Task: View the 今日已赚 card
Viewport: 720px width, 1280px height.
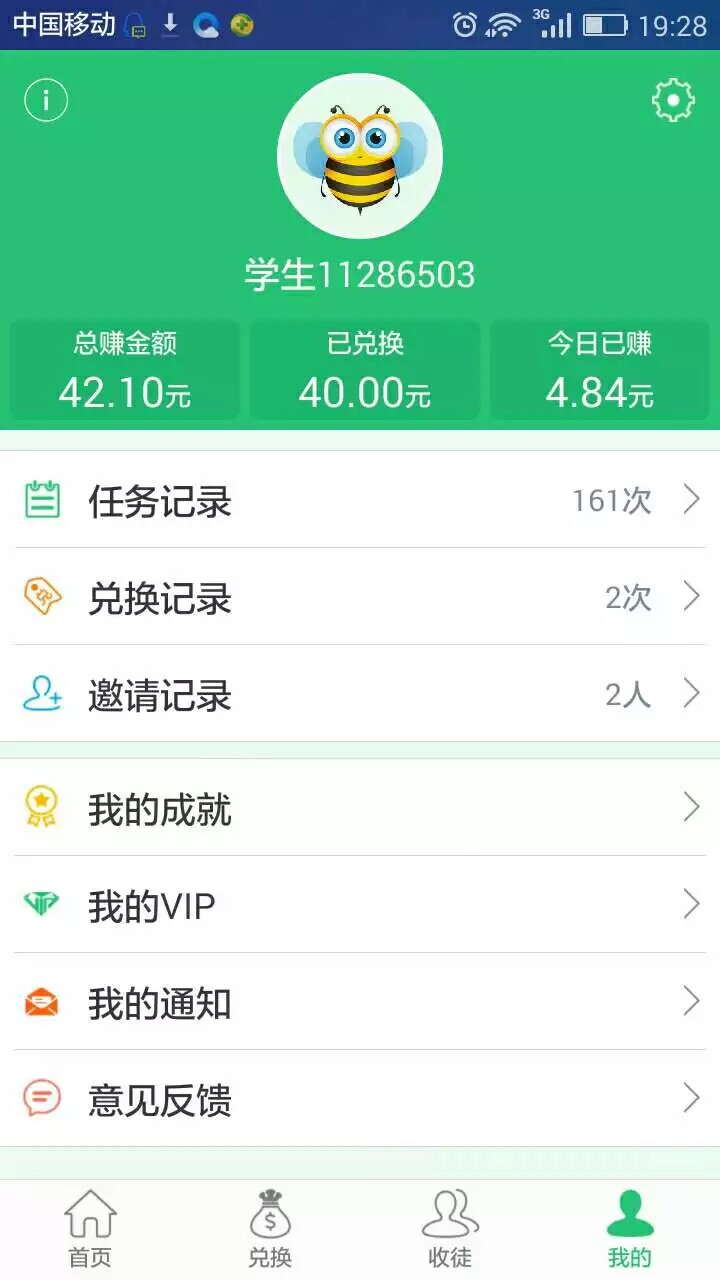Action: (600, 370)
